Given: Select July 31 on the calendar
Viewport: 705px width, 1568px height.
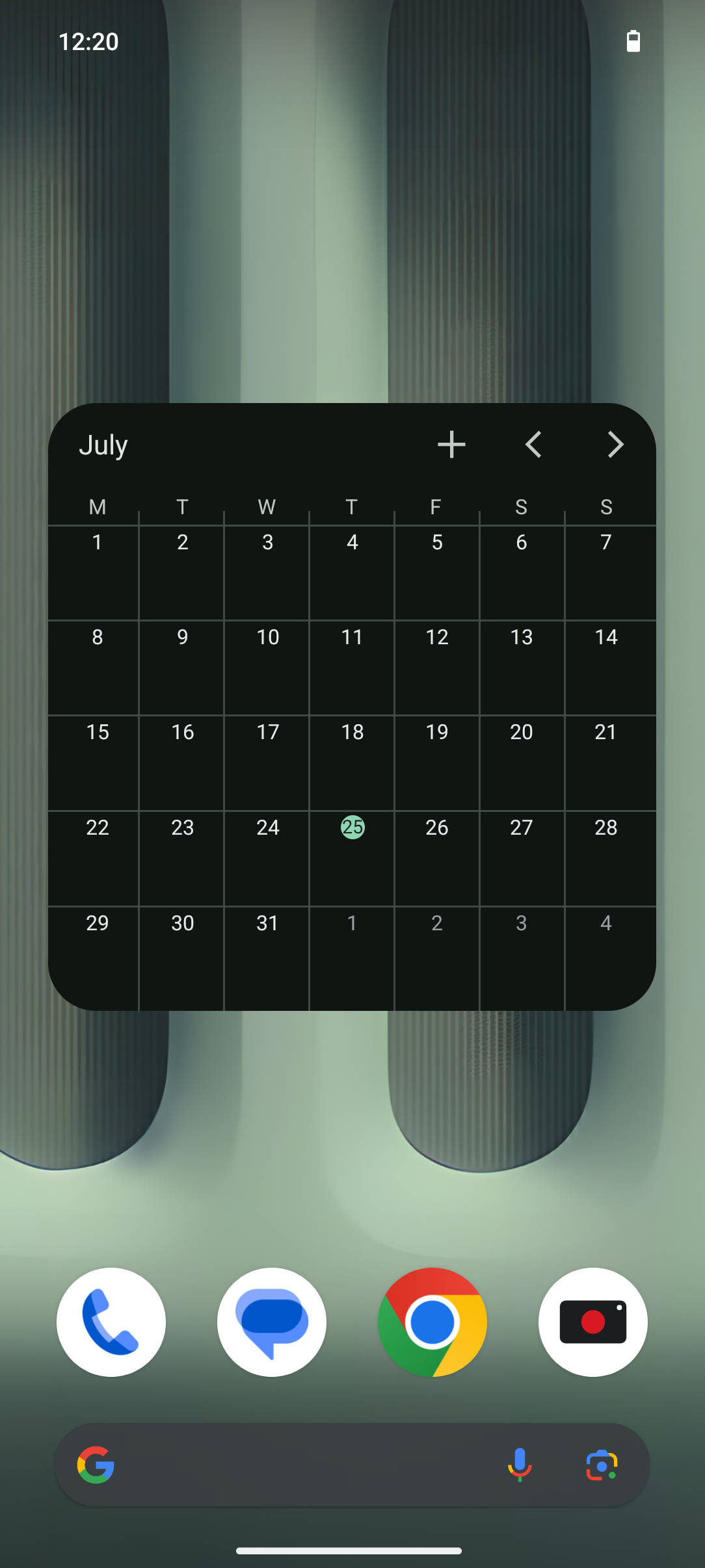Looking at the screenshot, I should pos(267,924).
